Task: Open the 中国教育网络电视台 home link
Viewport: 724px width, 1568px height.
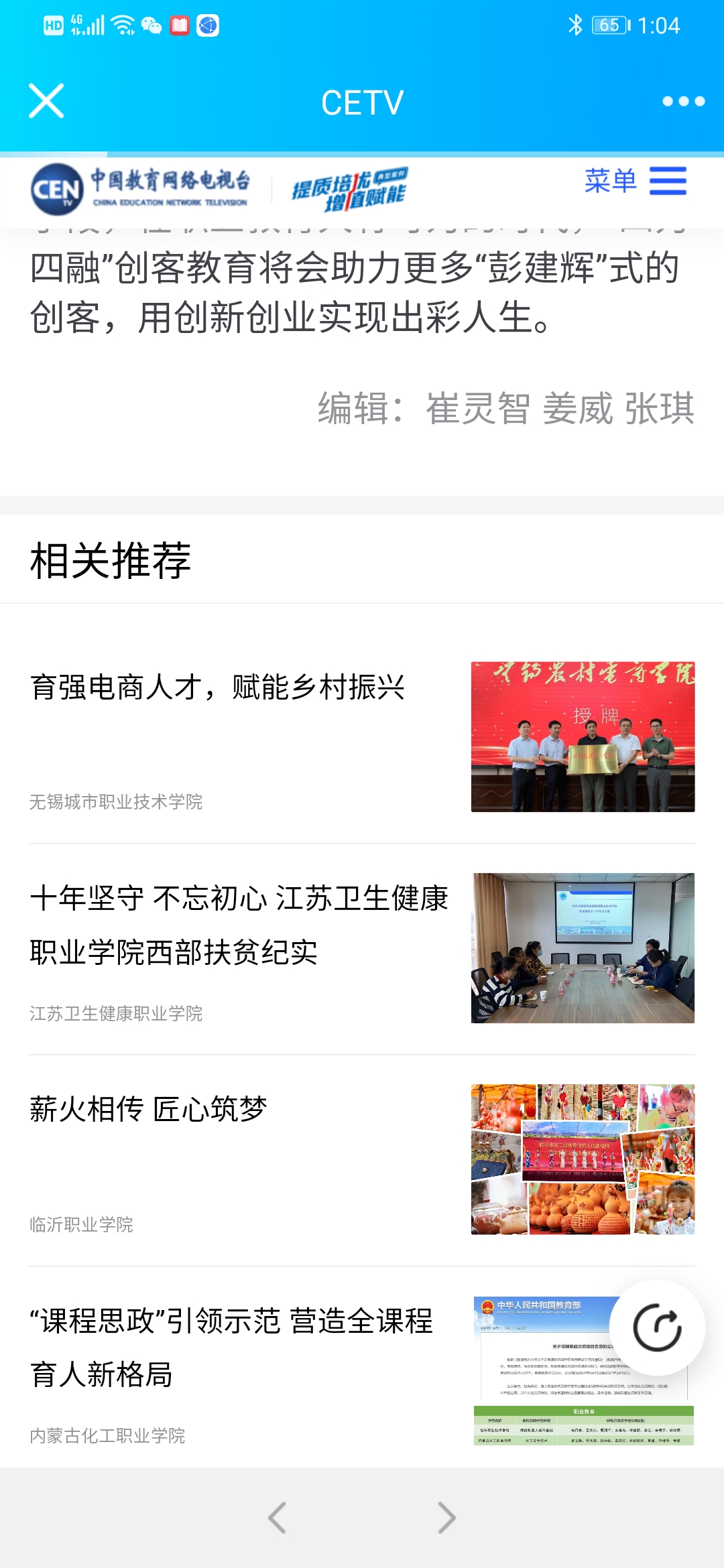Action: (141, 189)
